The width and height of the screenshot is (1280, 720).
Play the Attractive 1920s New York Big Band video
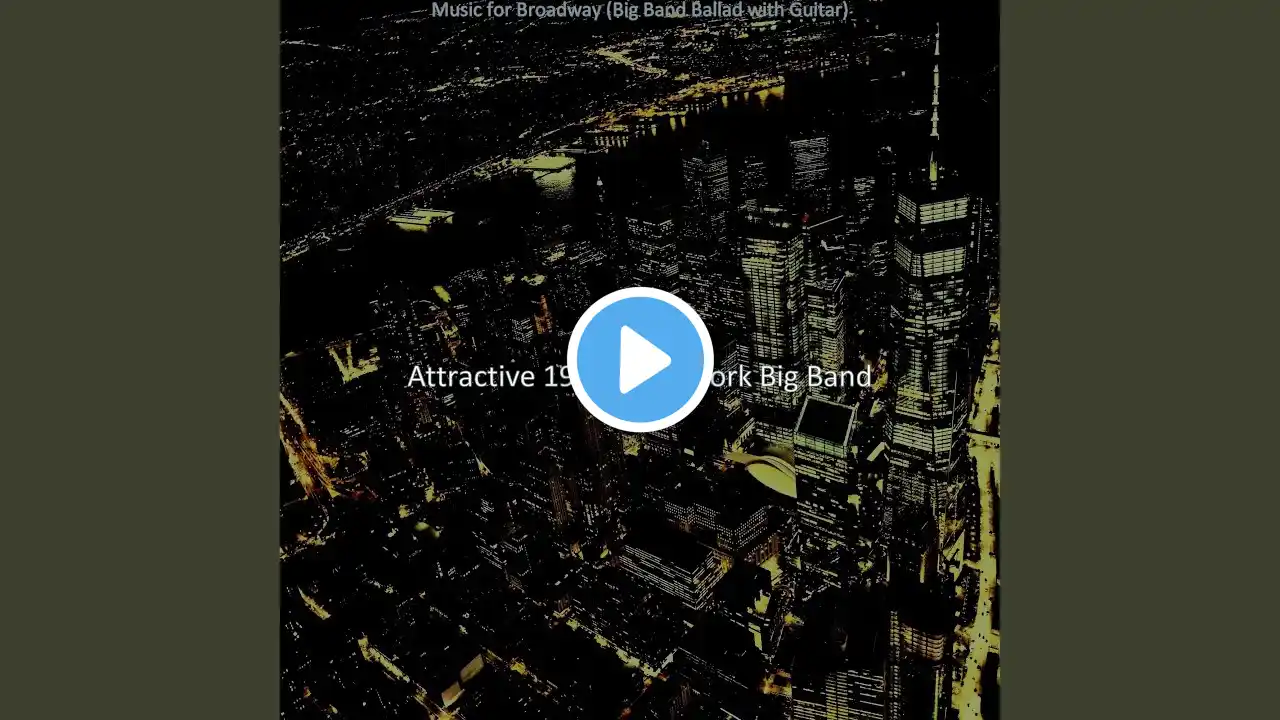640,360
